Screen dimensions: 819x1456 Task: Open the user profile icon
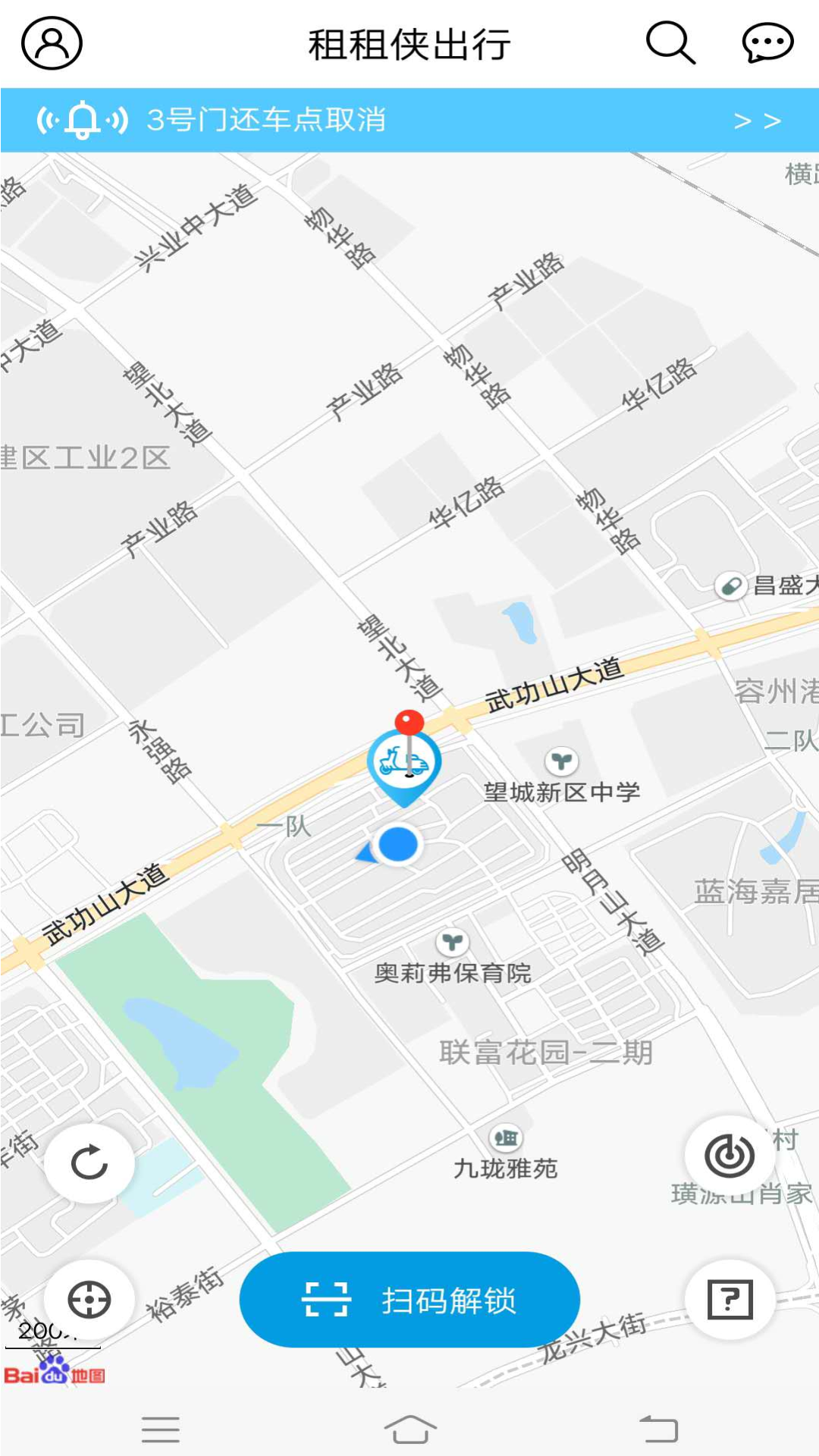click(52, 43)
